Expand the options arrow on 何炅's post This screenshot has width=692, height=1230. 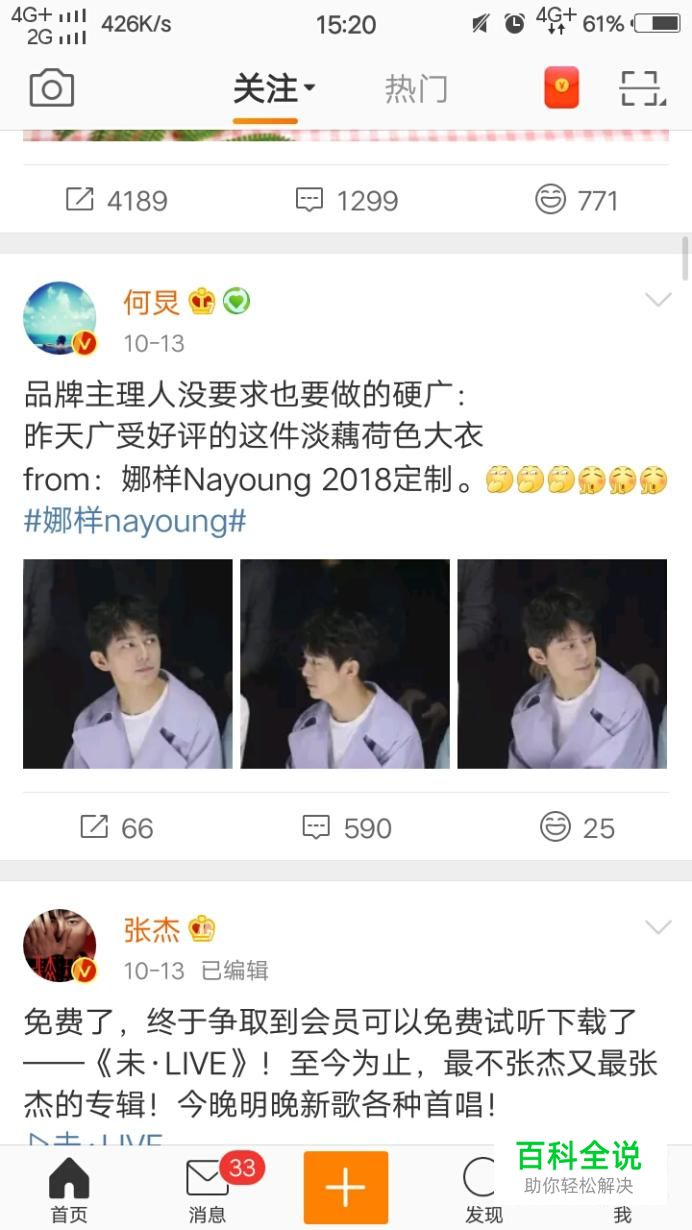(x=658, y=300)
